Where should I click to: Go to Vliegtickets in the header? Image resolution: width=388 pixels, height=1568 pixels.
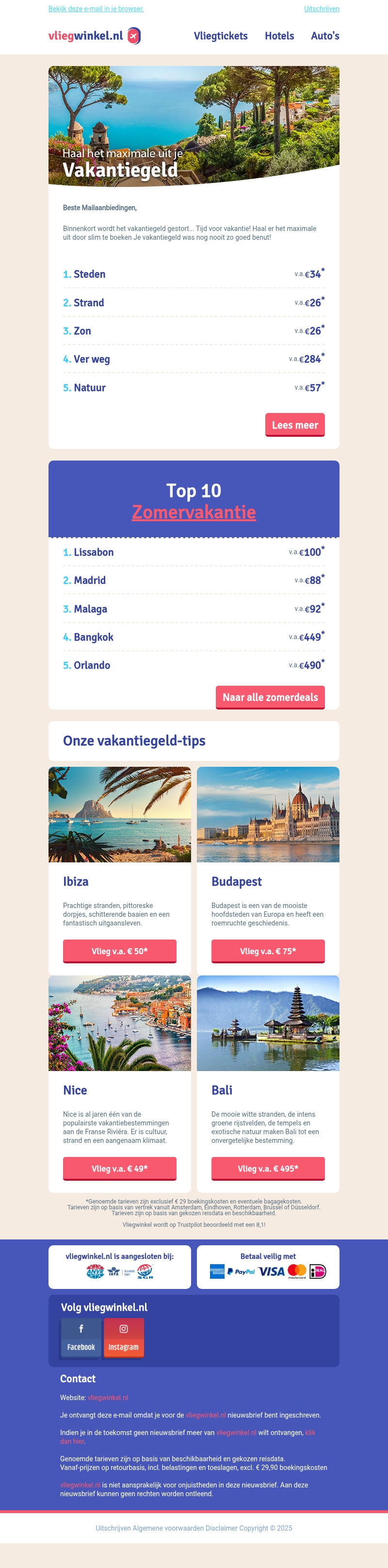[x=220, y=36]
